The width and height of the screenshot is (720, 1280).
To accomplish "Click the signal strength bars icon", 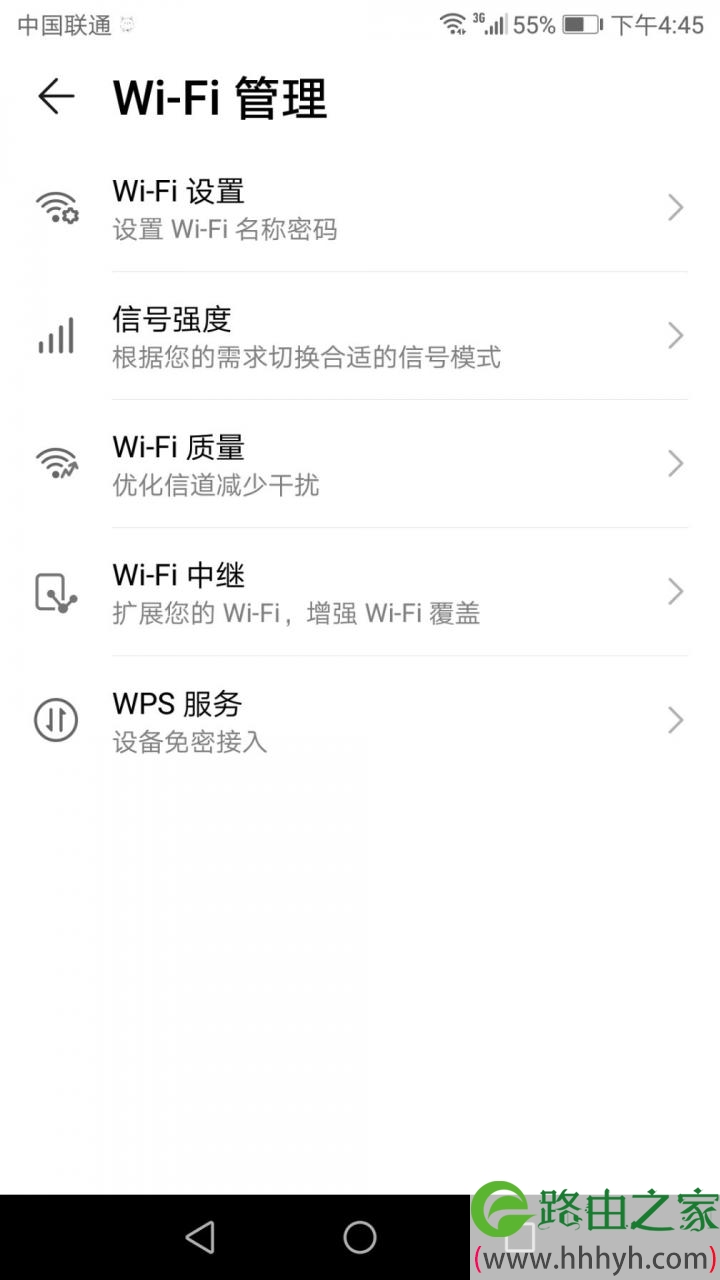I will [56, 336].
